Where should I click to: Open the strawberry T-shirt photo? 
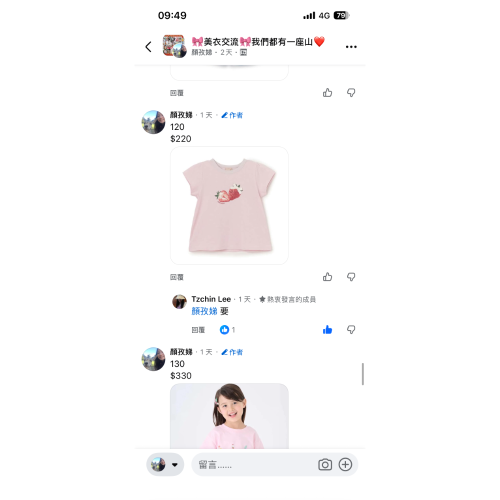(x=229, y=206)
